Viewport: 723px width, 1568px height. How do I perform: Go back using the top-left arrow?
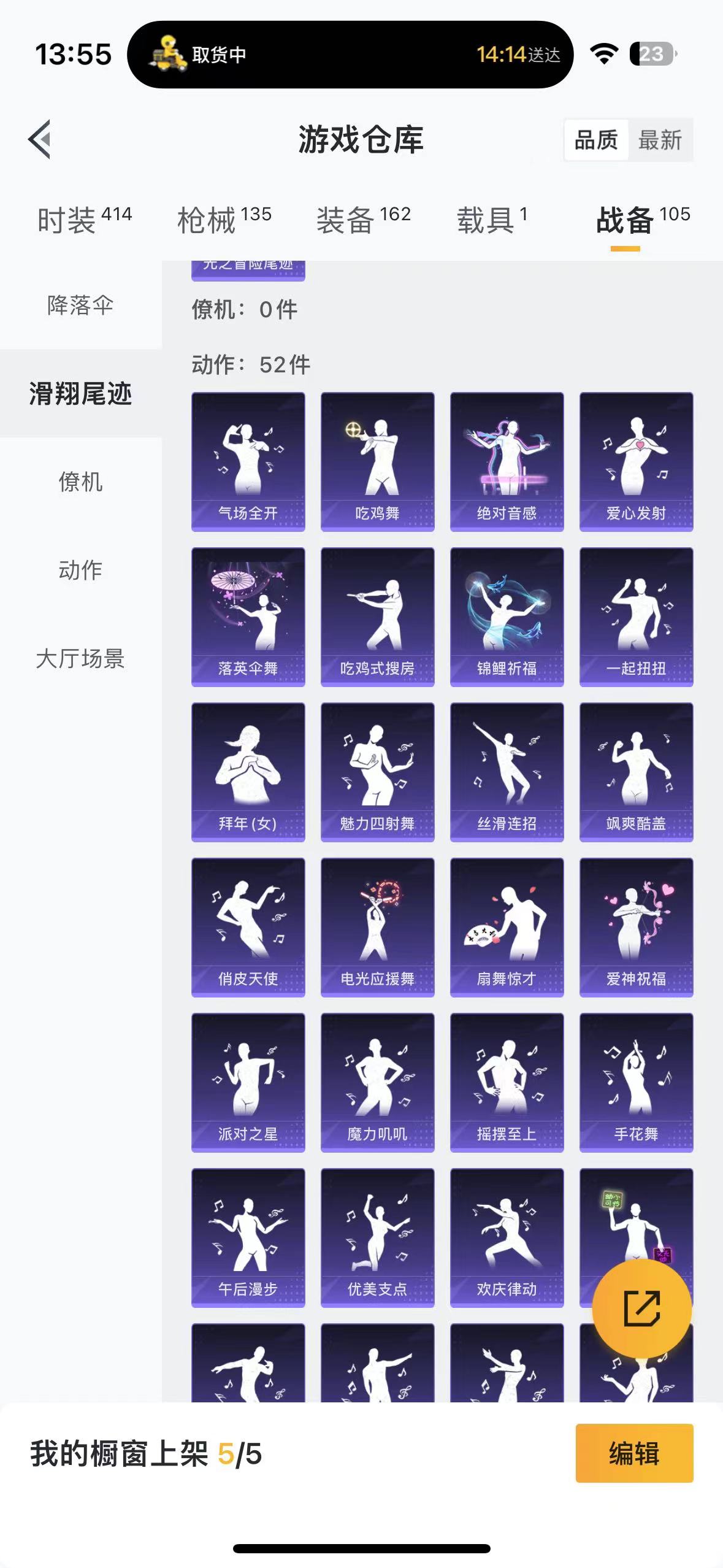click(39, 139)
